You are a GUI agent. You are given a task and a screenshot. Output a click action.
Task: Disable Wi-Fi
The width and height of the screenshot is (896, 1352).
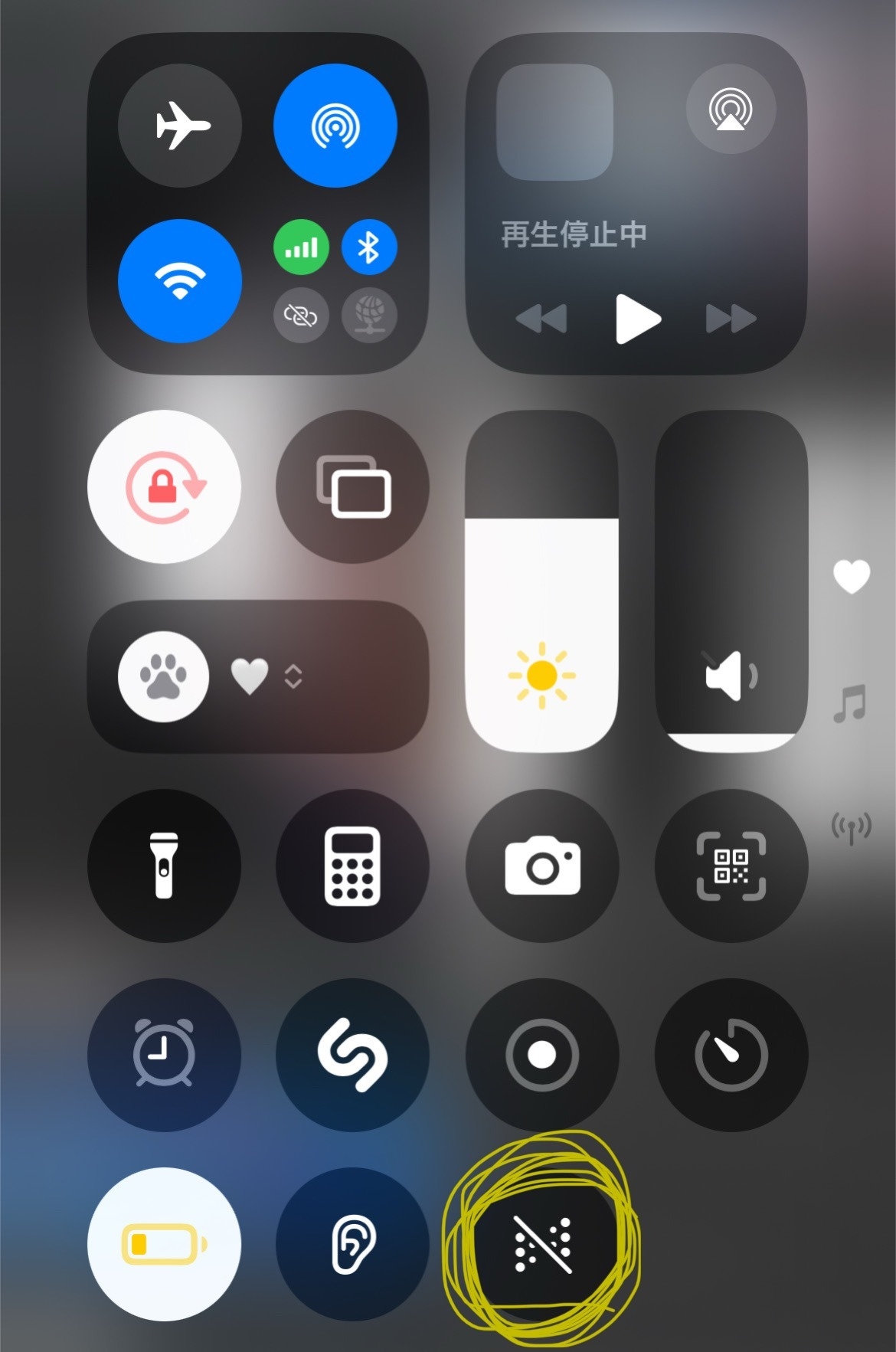tap(180, 280)
